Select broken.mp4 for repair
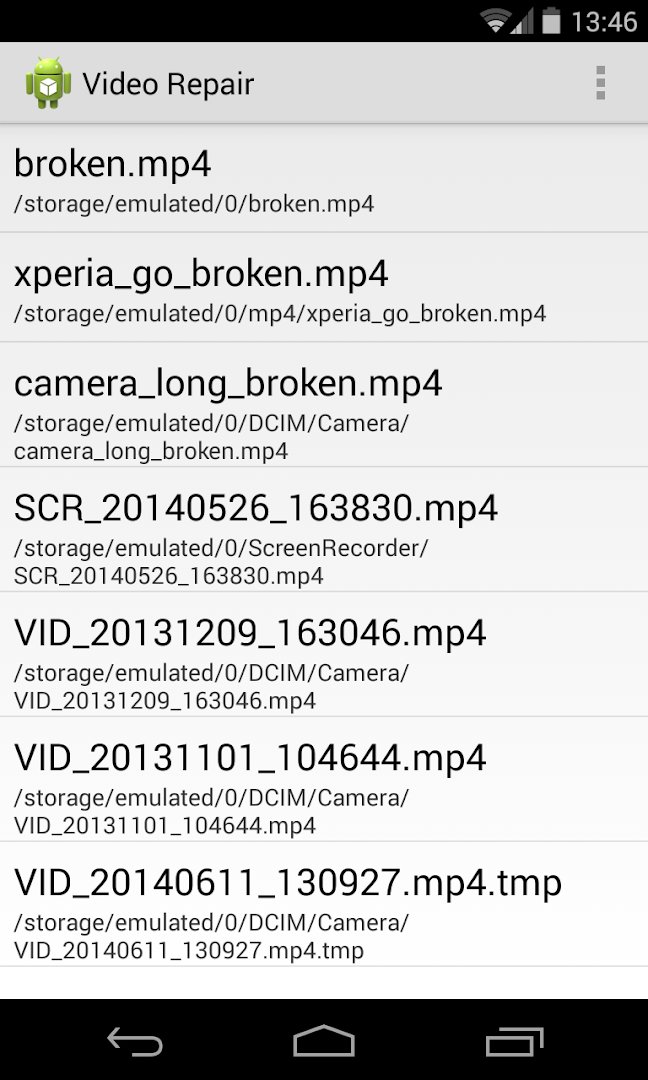Viewport: 648px width, 1080px height. [324, 179]
